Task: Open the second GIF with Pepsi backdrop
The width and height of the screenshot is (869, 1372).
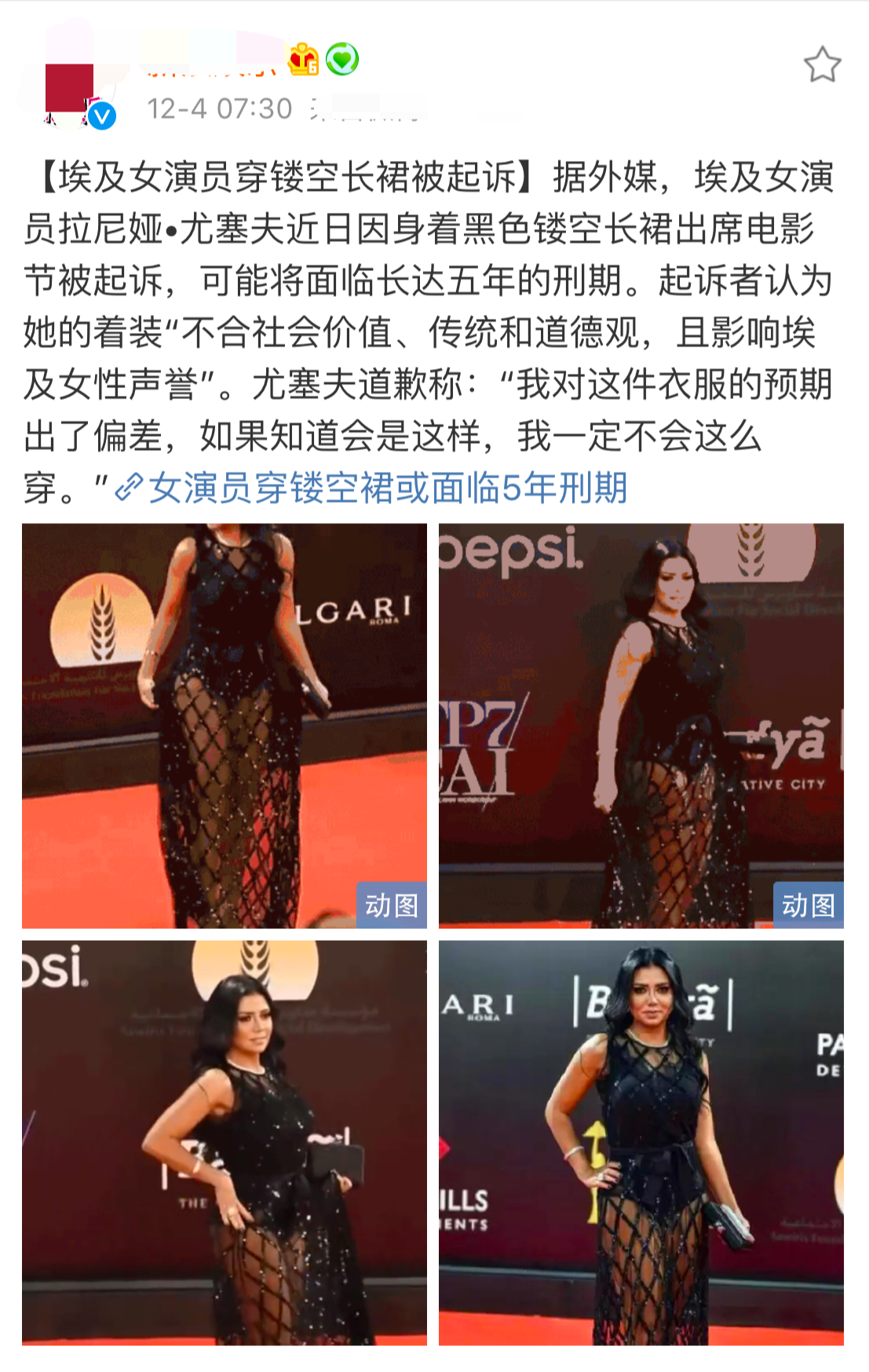Action: (x=641, y=725)
